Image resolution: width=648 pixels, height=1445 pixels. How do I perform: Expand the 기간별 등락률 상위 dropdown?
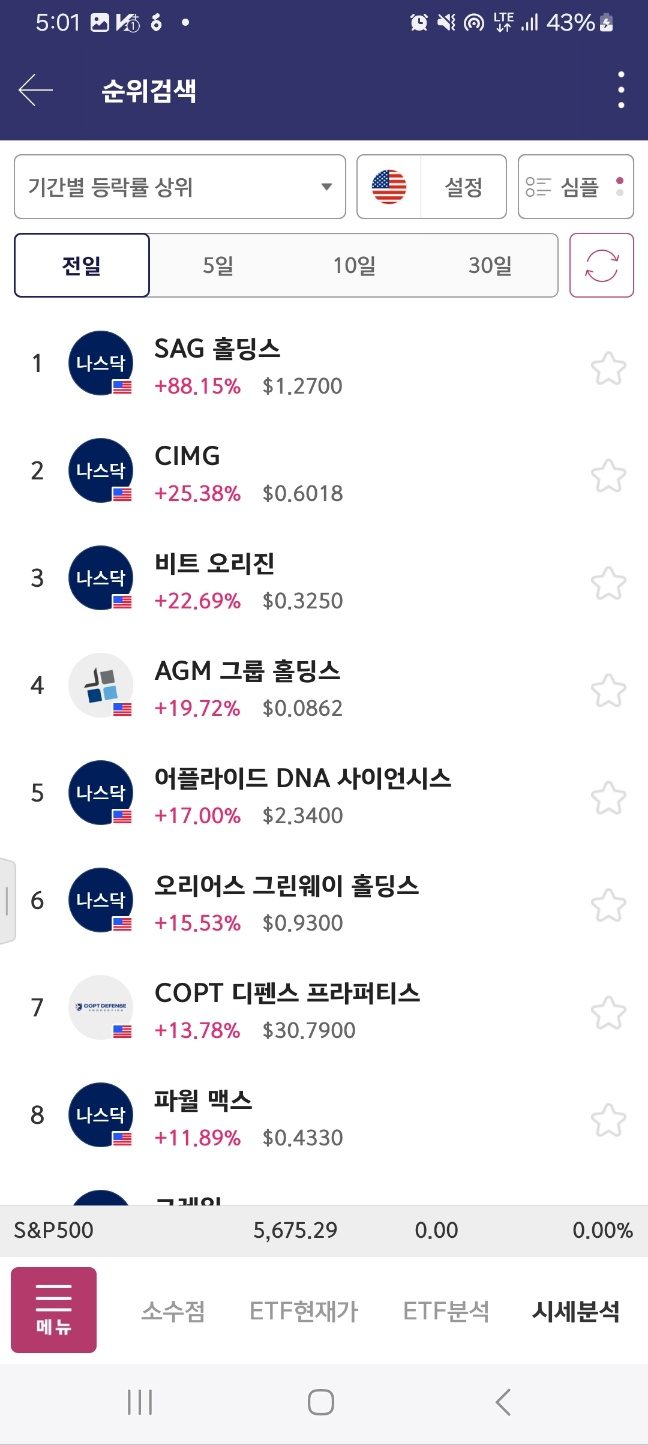180,186
